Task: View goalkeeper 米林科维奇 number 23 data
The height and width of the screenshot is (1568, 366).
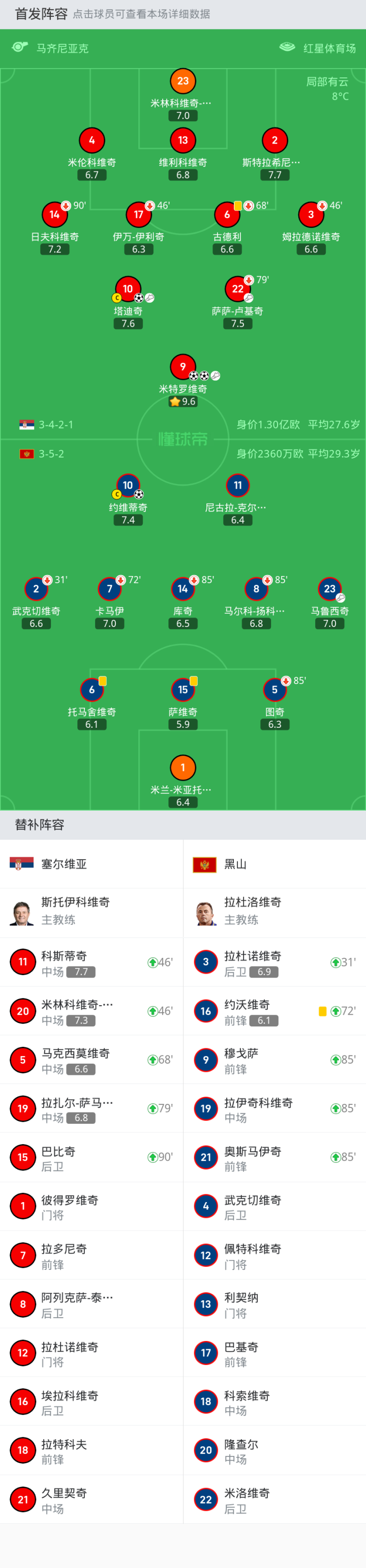Action: [x=182, y=81]
